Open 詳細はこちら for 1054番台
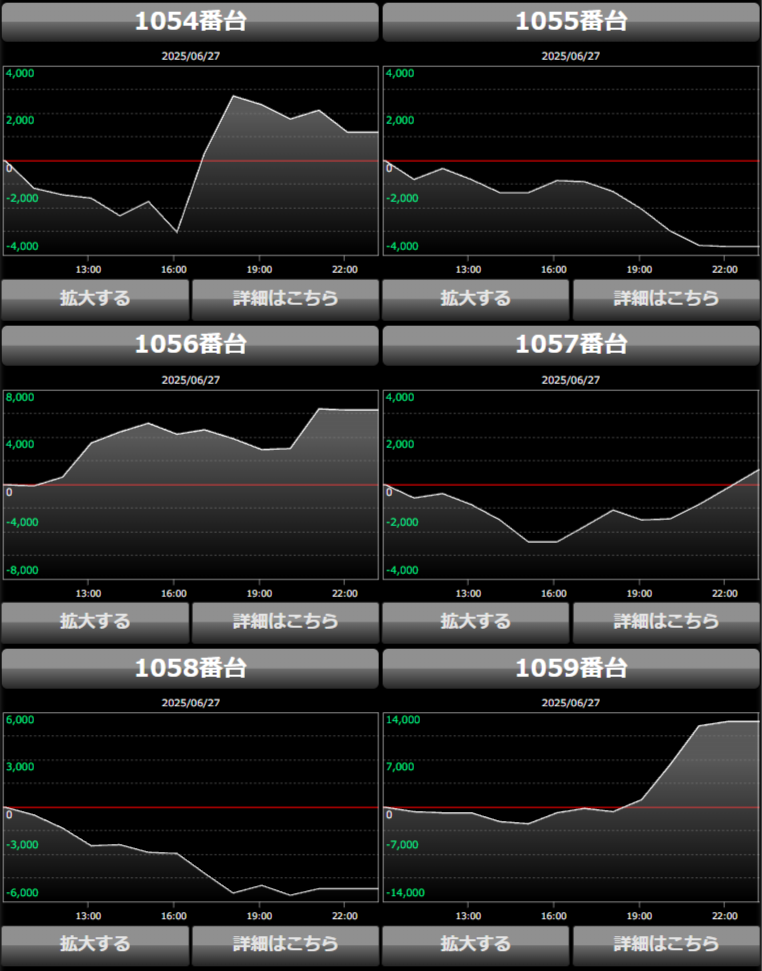Screen dimensions: 762x971 (x=285, y=298)
